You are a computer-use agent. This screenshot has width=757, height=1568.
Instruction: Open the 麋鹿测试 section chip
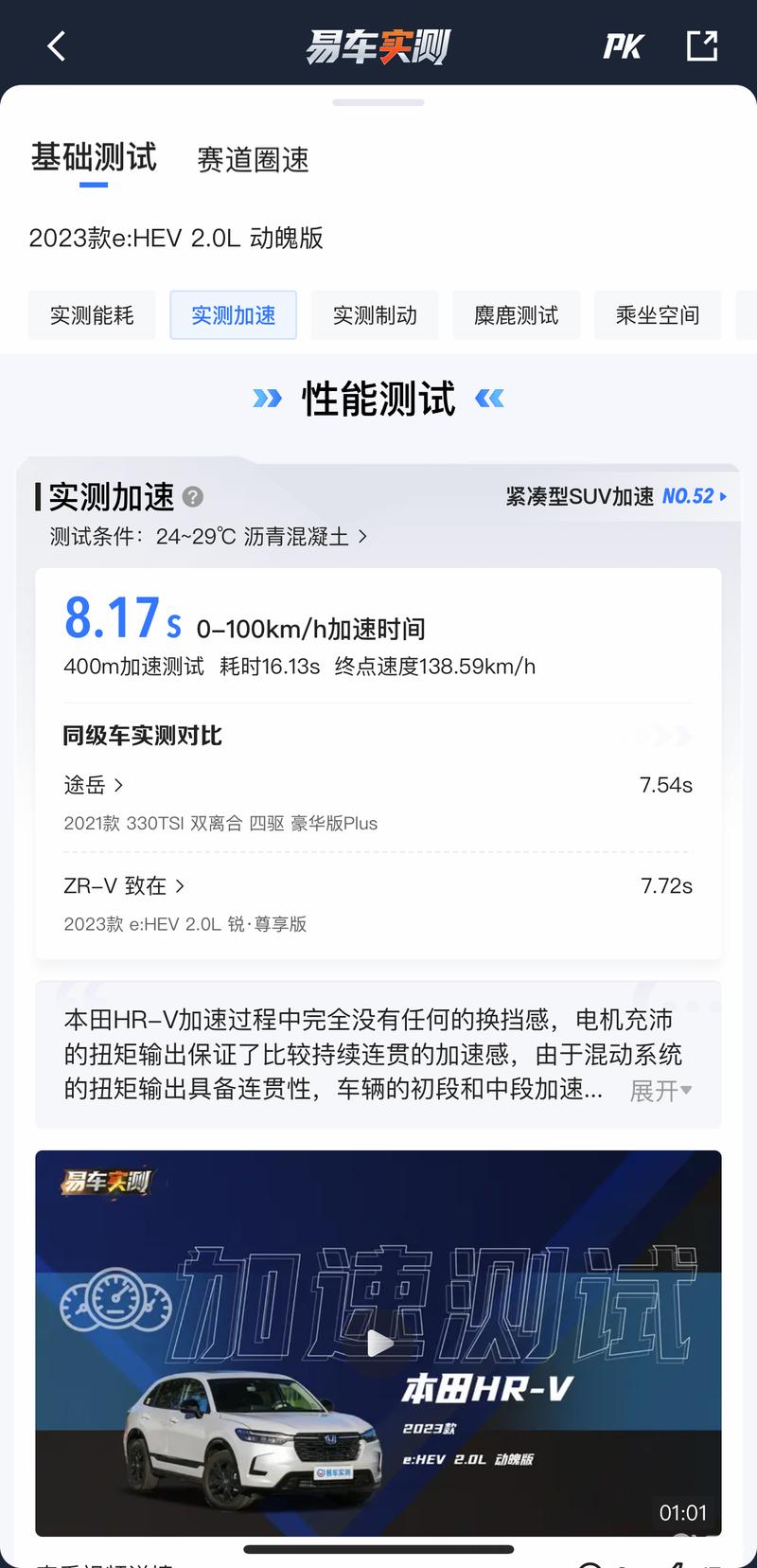[x=516, y=315]
